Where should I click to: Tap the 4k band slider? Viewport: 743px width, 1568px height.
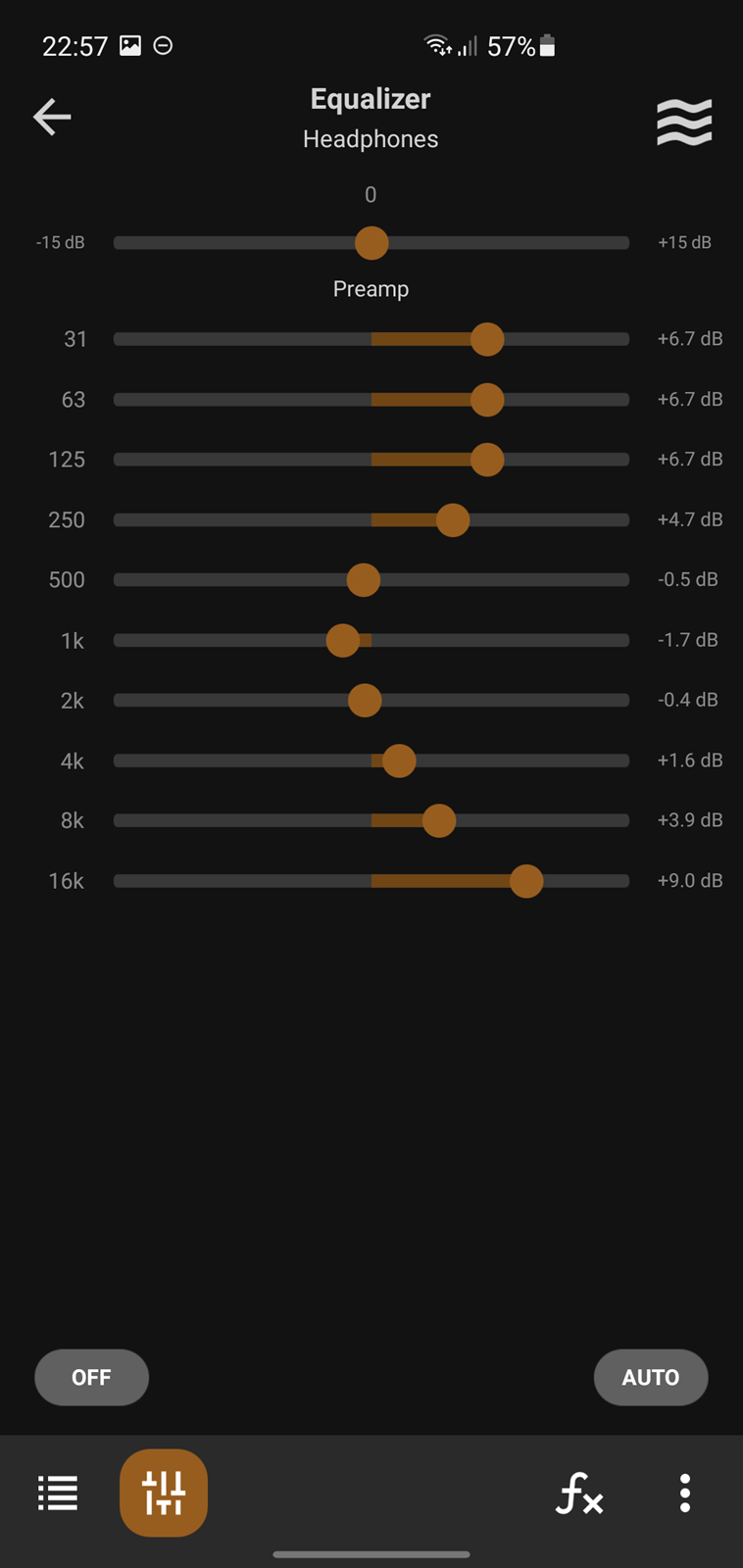[371, 760]
